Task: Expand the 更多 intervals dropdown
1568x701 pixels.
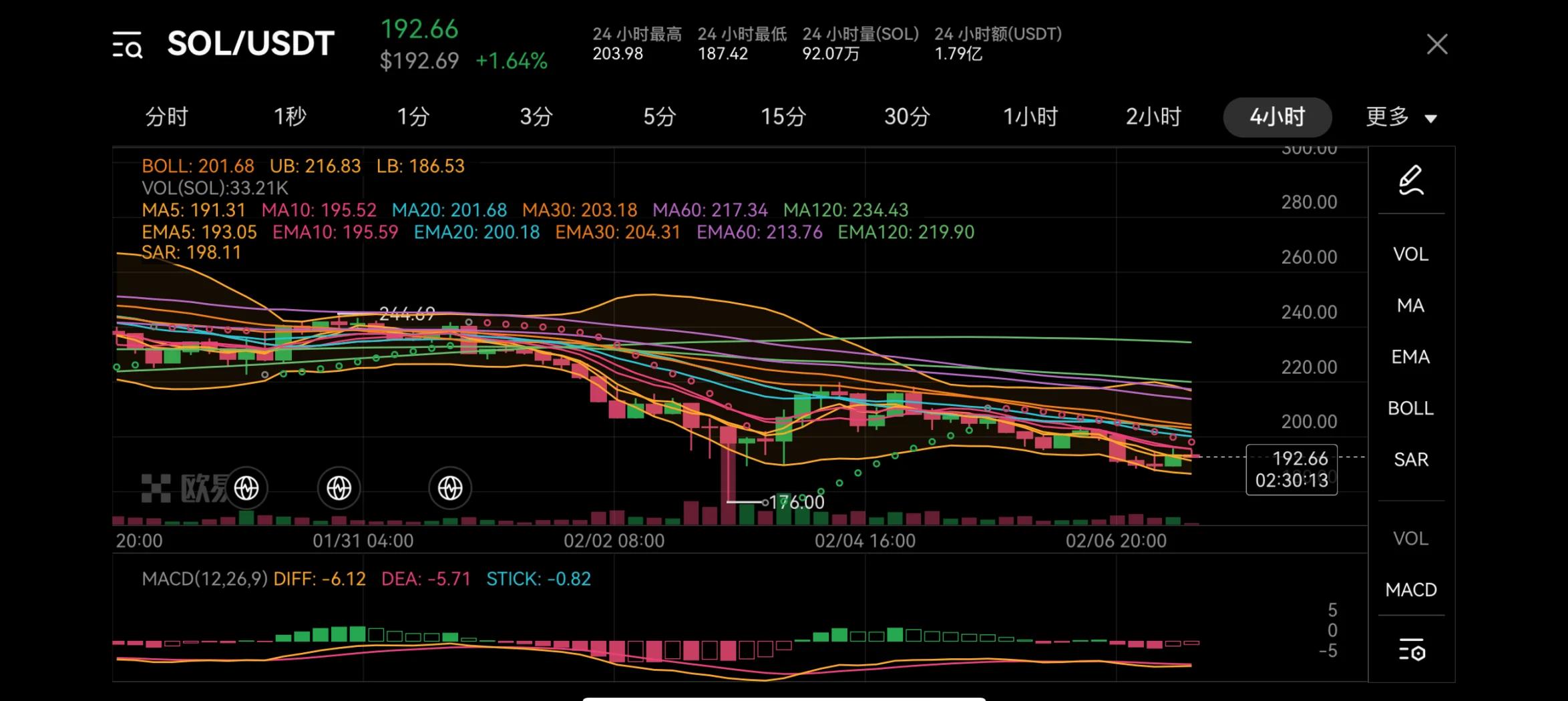Action: pyautogui.click(x=1400, y=117)
